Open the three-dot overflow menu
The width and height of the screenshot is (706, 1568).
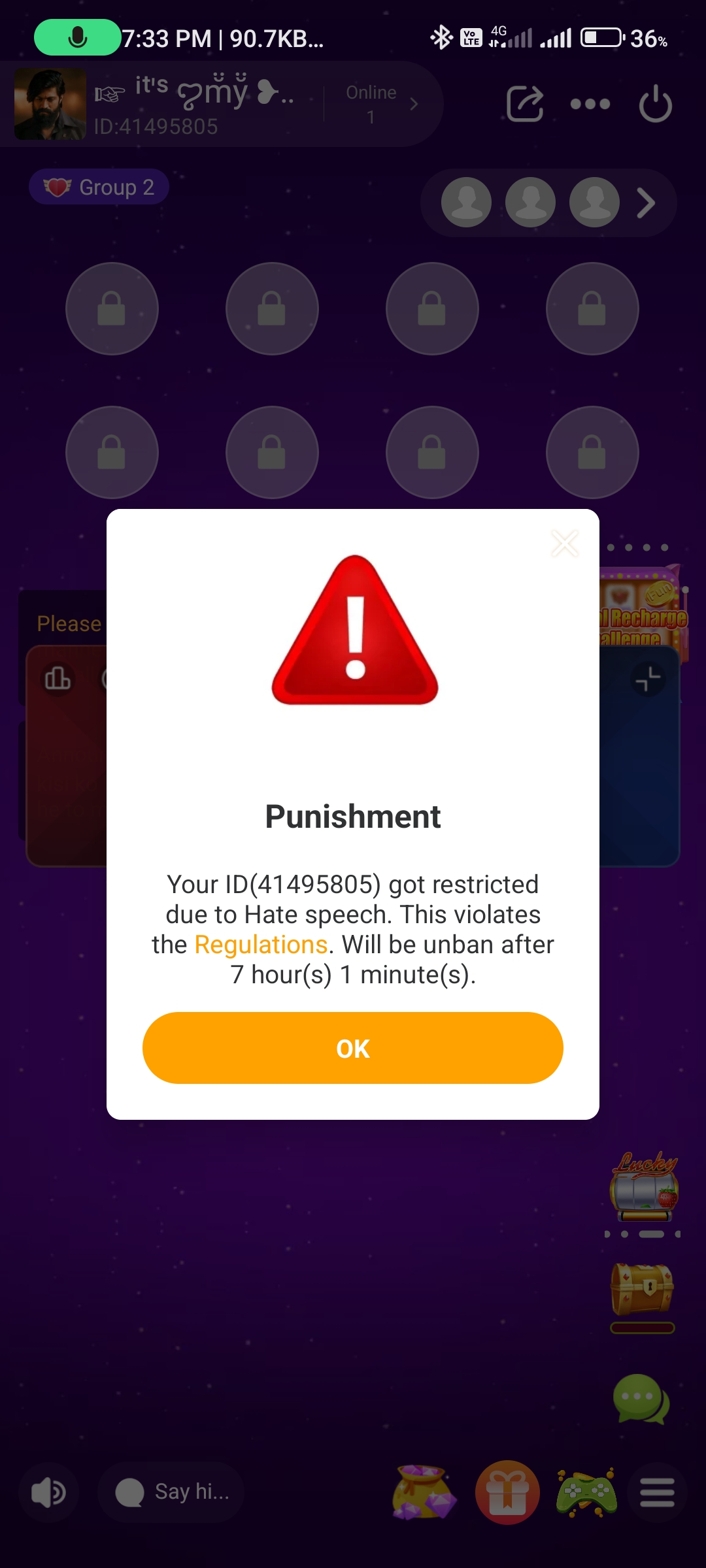coord(590,104)
